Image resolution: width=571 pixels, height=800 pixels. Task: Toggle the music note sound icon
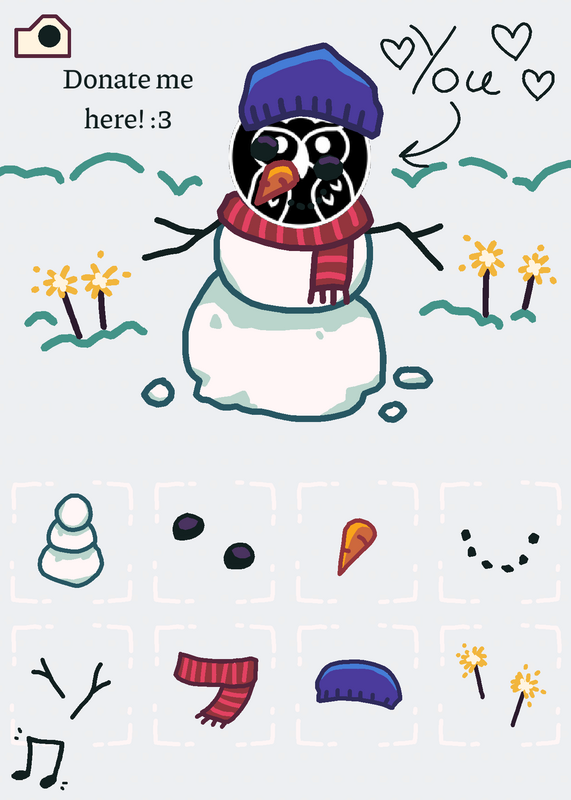[x=40, y=760]
